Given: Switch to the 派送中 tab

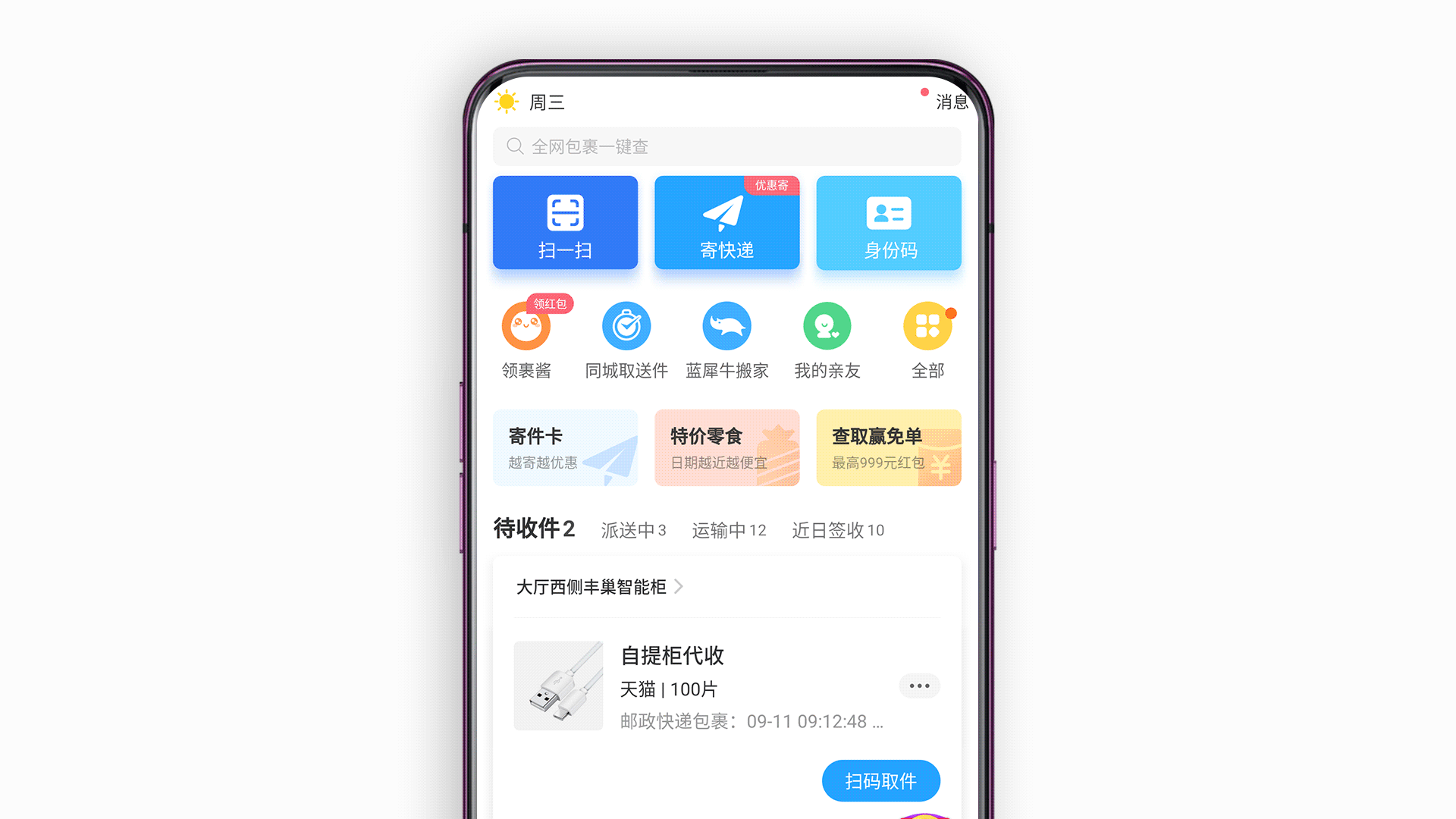Looking at the screenshot, I should (633, 530).
